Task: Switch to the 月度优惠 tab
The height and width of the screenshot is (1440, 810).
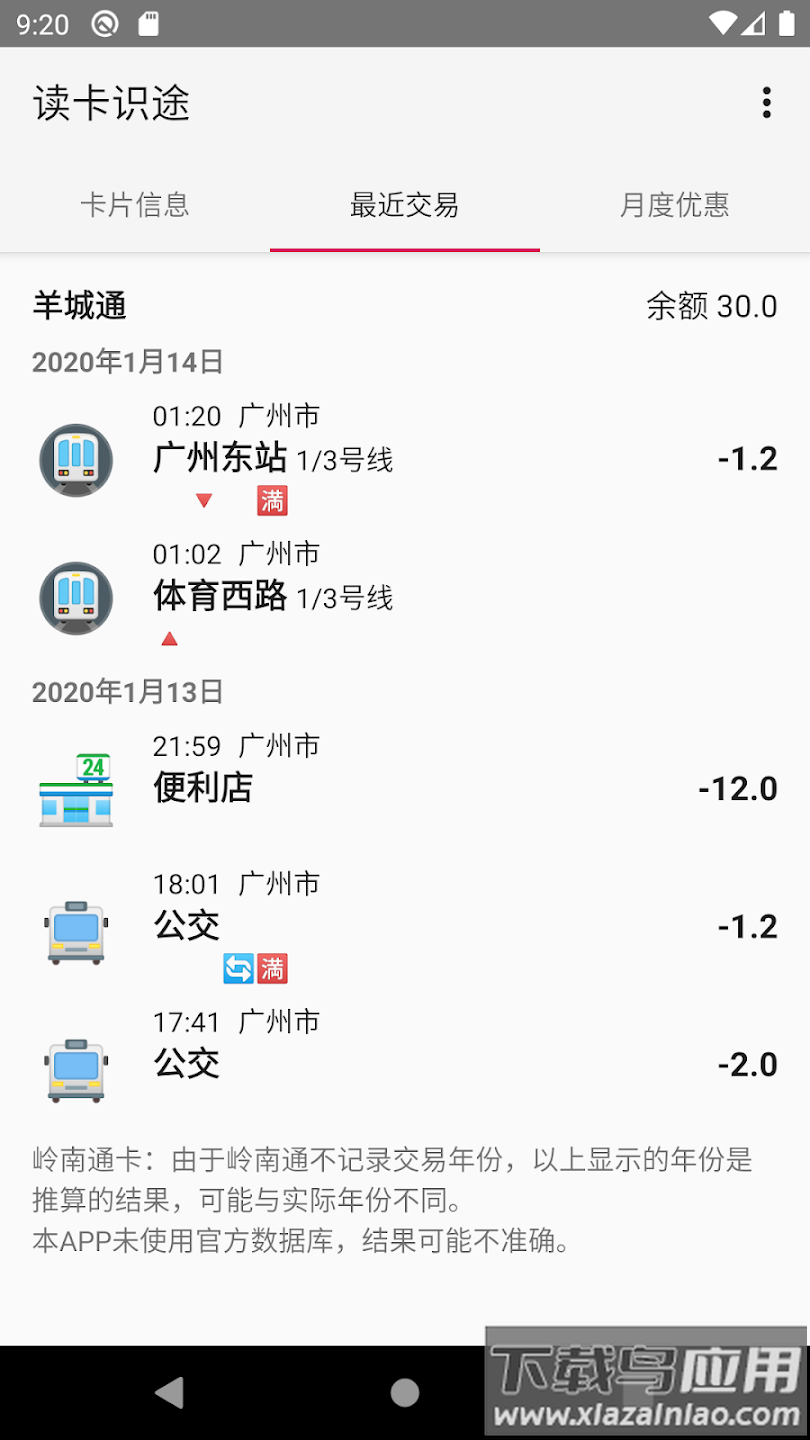Action: pos(674,205)
